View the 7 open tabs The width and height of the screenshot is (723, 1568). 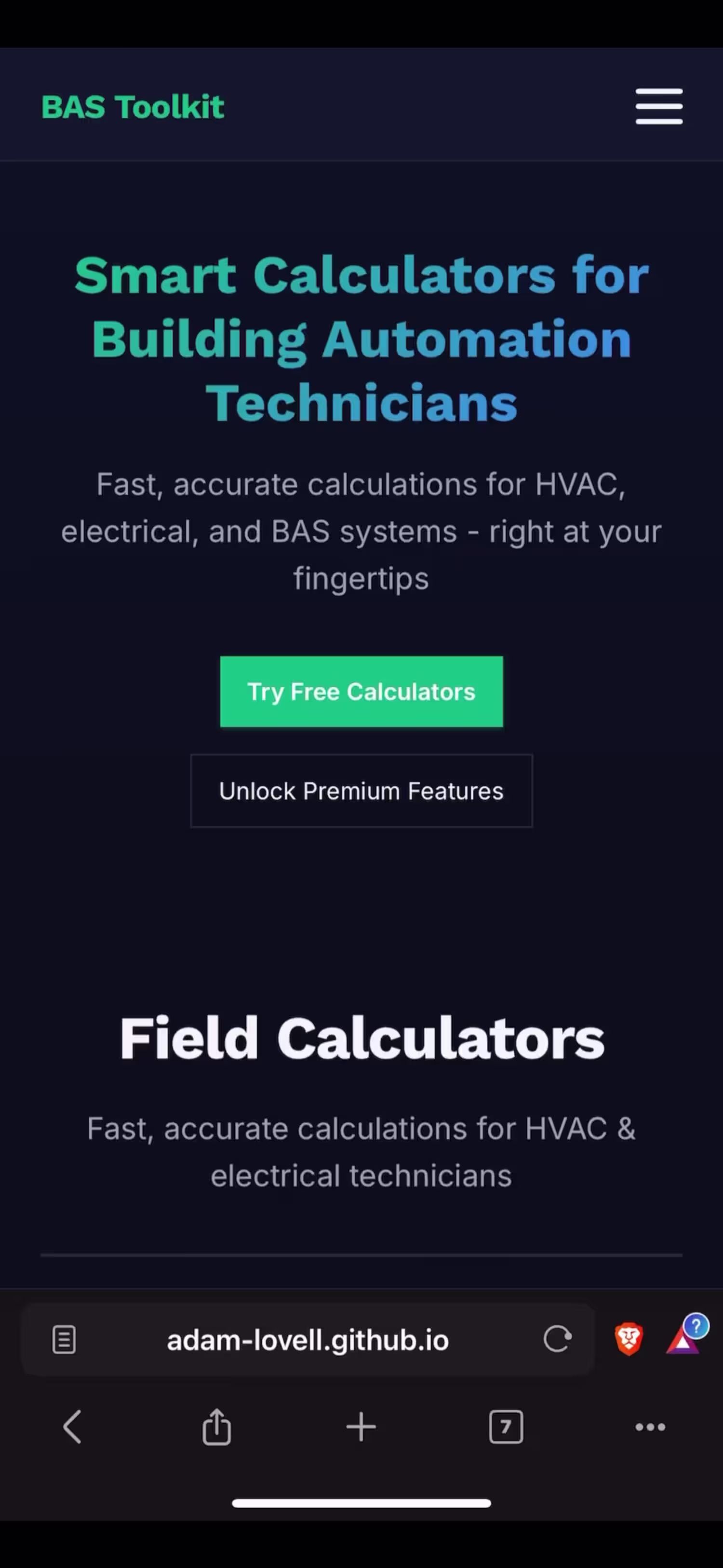pos(506,1427)
